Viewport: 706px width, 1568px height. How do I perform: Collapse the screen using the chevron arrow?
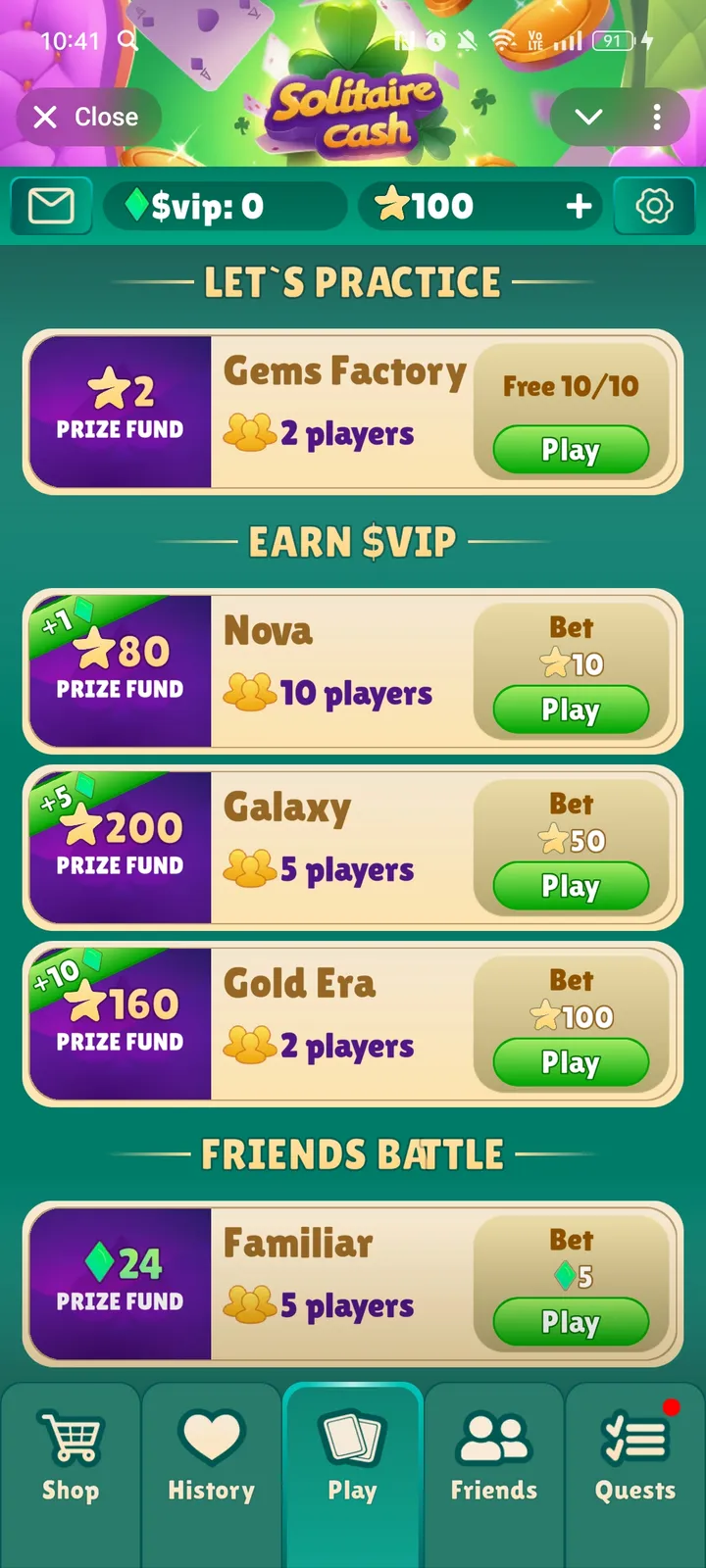point(588,117)
